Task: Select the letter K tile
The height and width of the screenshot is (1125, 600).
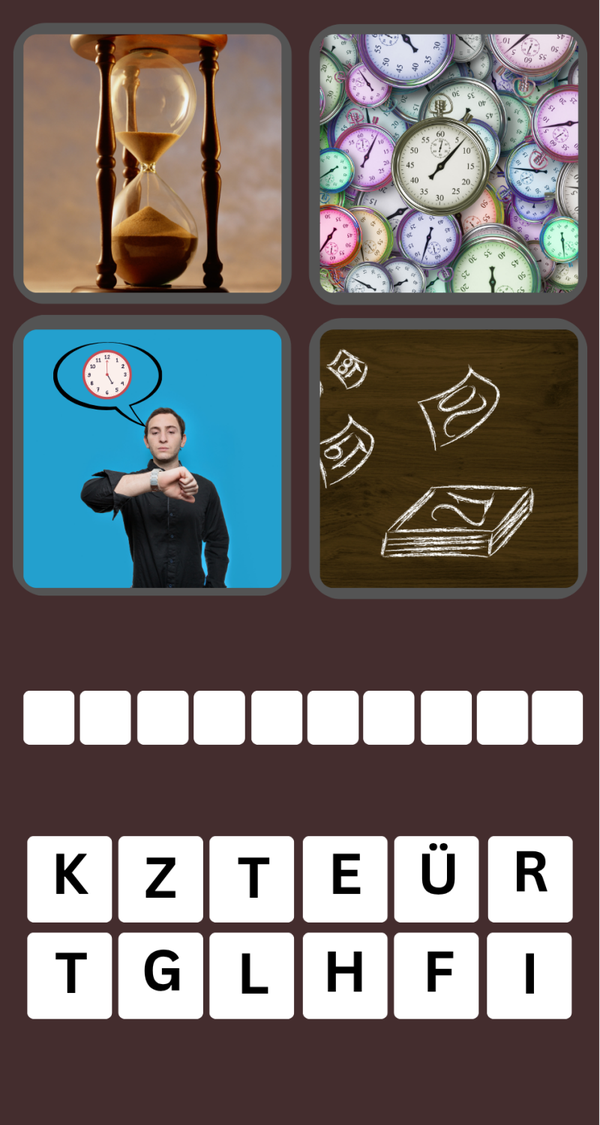Action: pyautogui.click(x=69, y=878)
